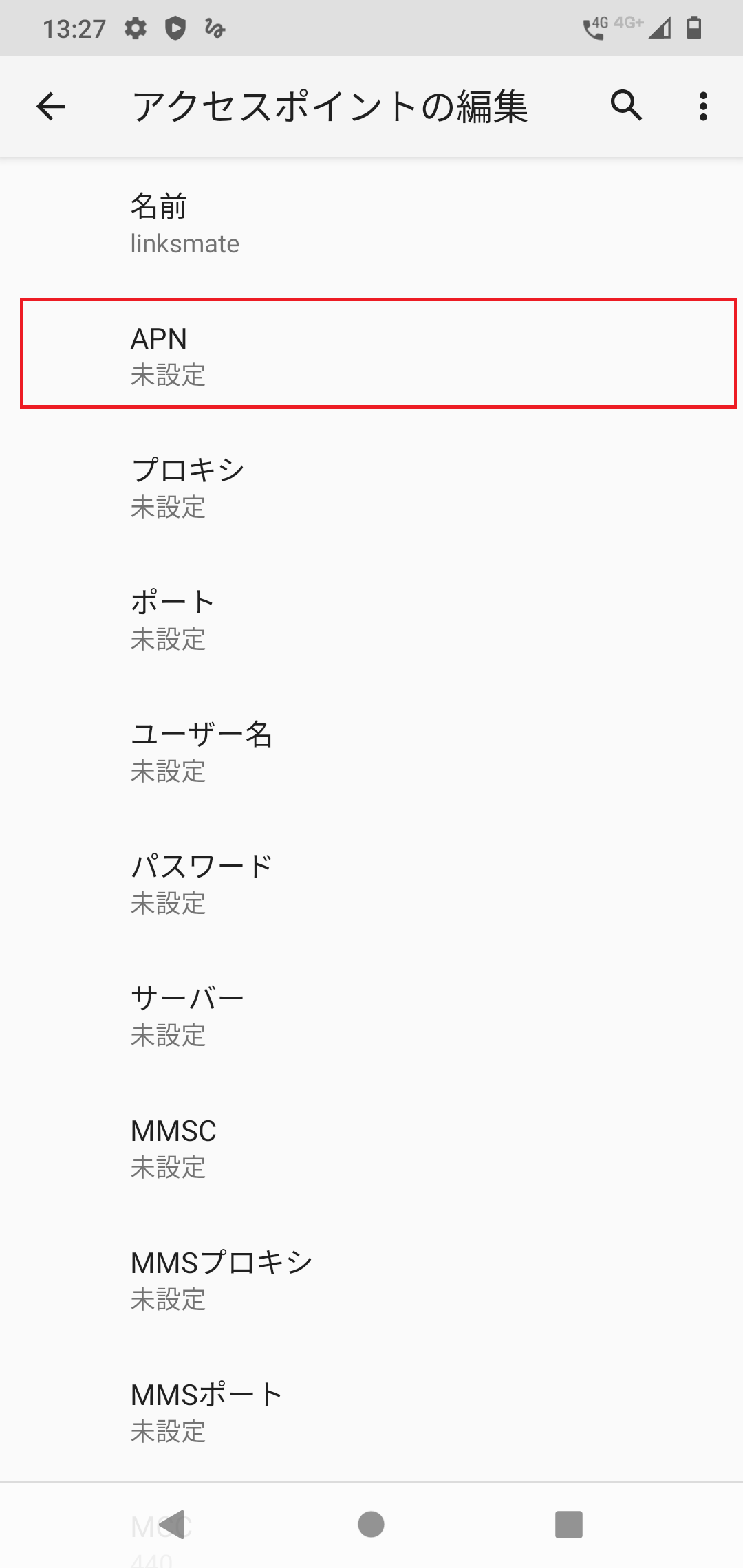Screen dimensions: 743x1568
Task: Tap プロキシ to set a proxy
Action: coord(371,486)
